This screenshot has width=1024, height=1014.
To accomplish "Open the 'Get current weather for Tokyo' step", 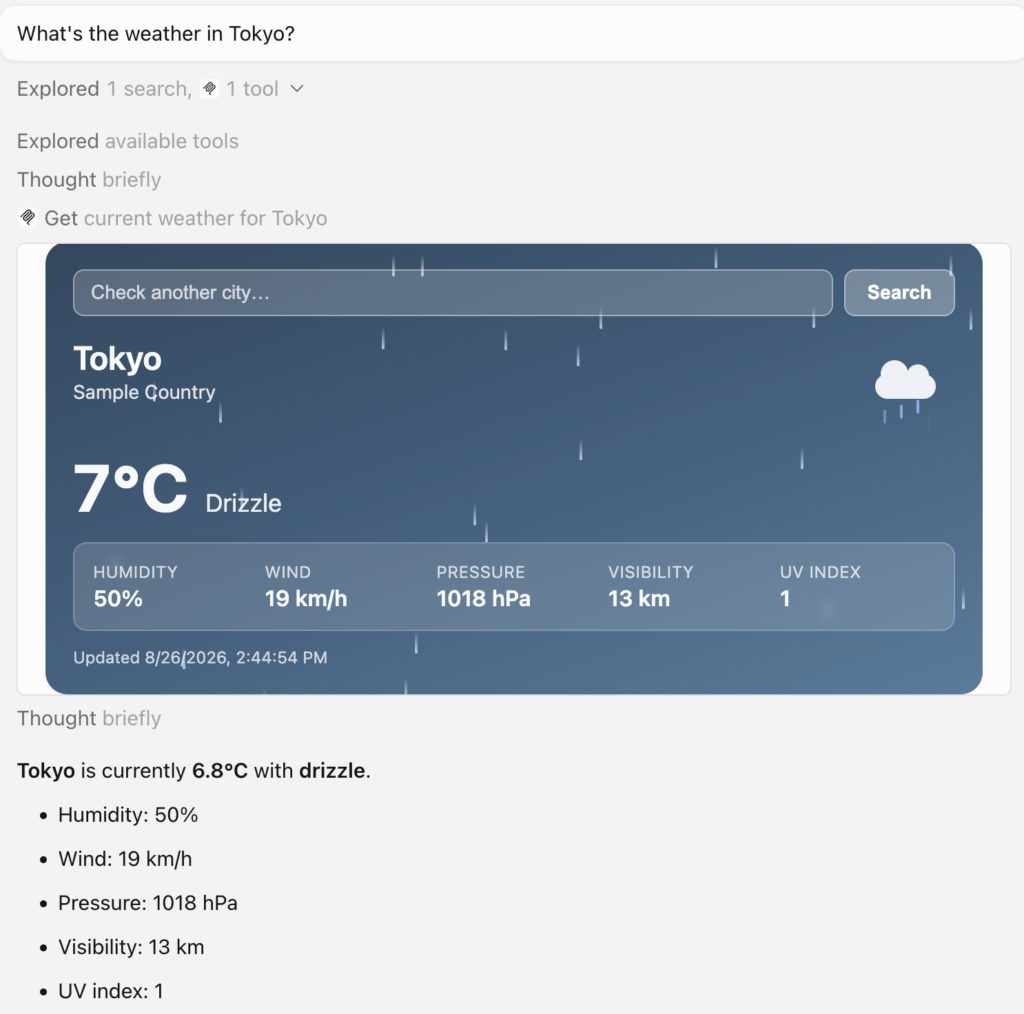I will [x=172, y=218].
